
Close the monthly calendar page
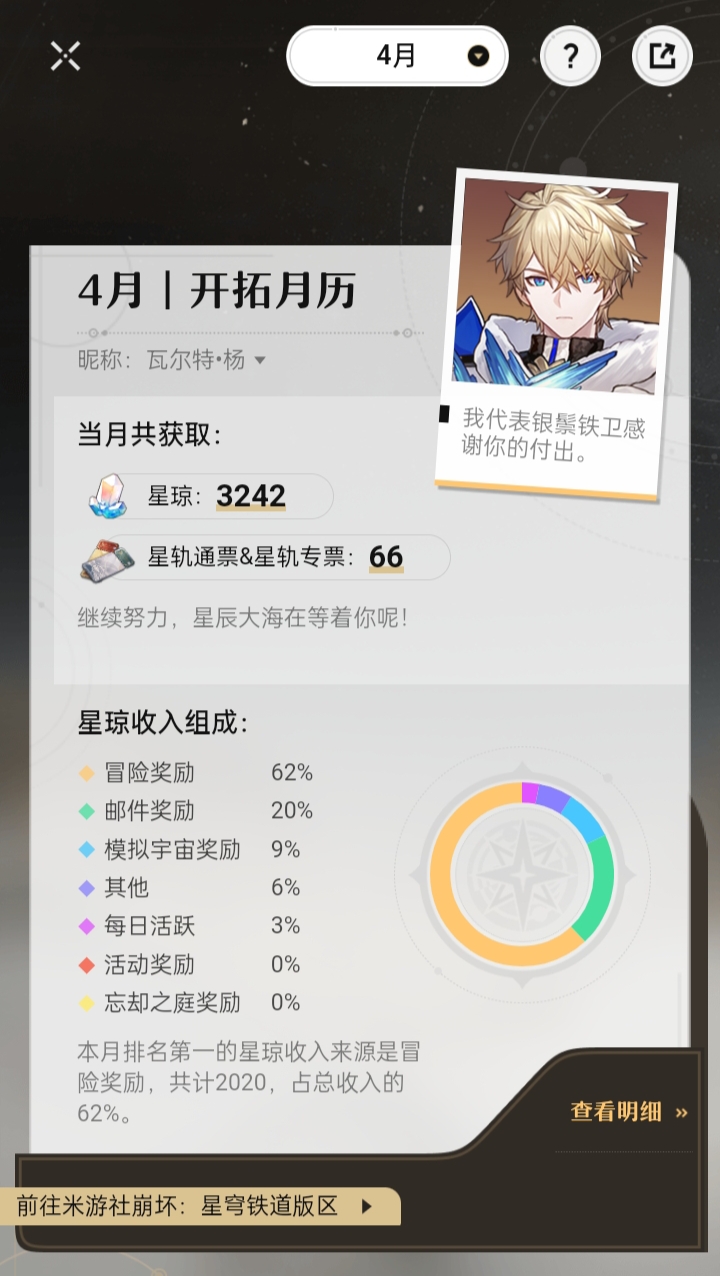point(66,56)
